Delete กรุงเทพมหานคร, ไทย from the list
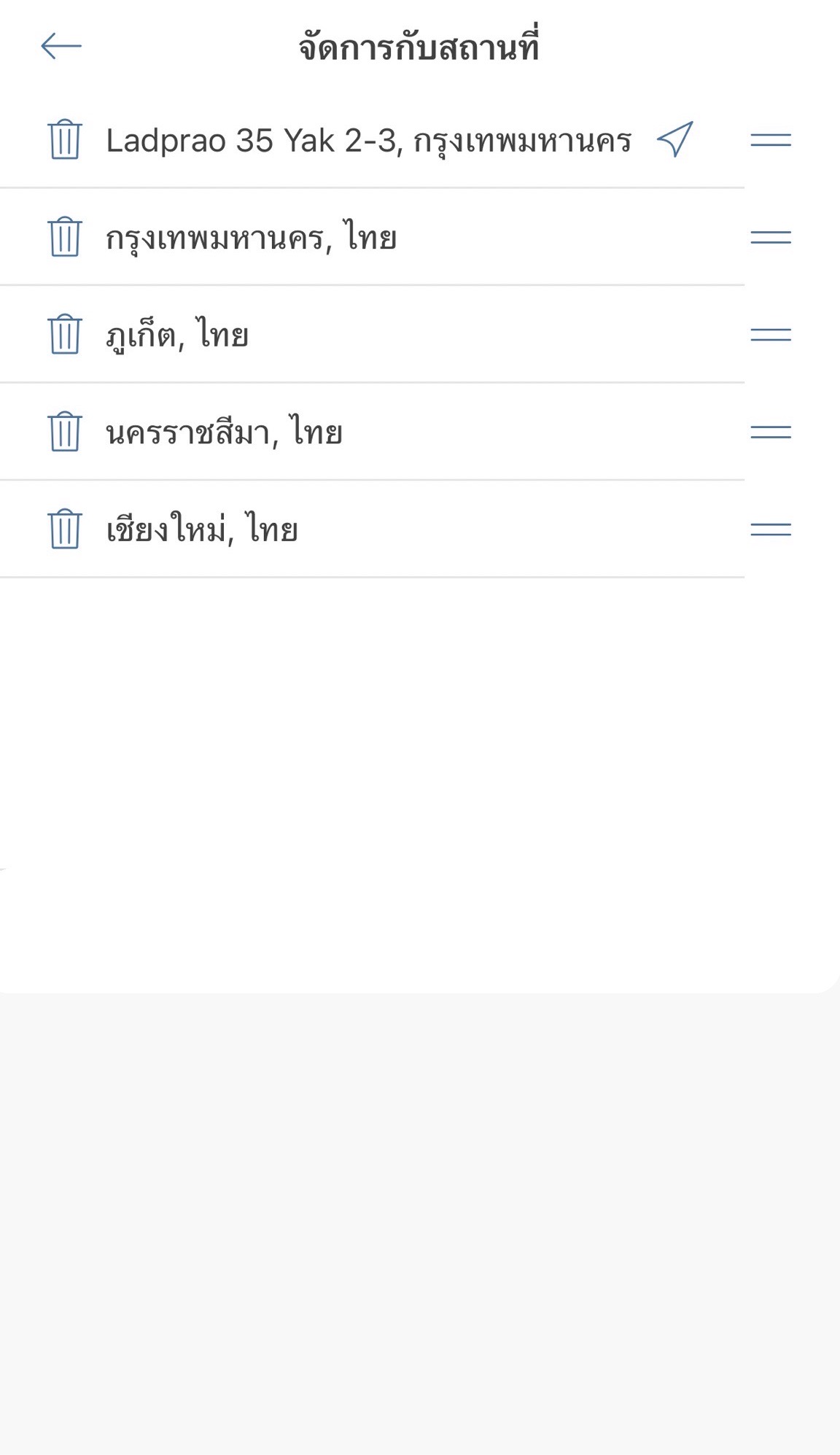The width and height of the screenshot is (840, 1455). coord(65,237)
